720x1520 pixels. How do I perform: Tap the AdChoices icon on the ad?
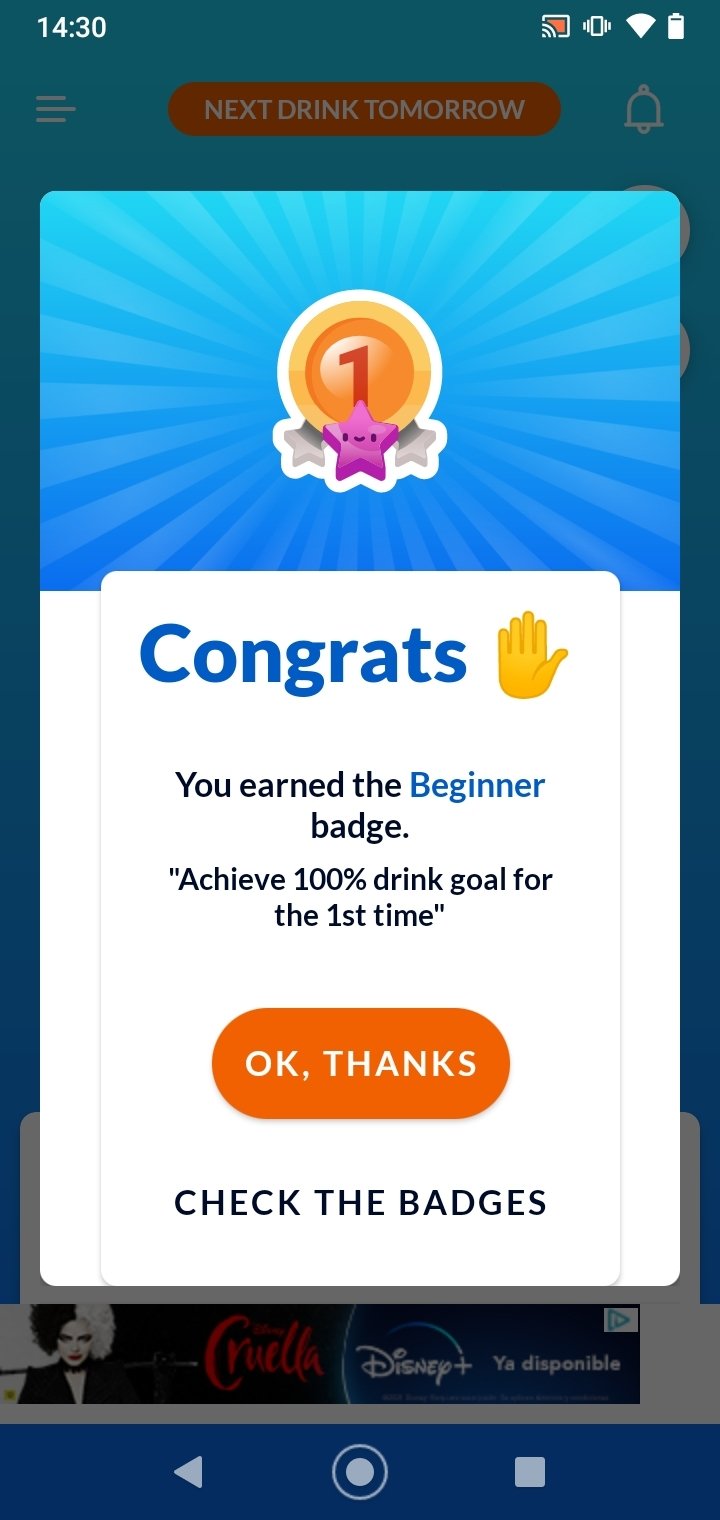[621, 1319]
